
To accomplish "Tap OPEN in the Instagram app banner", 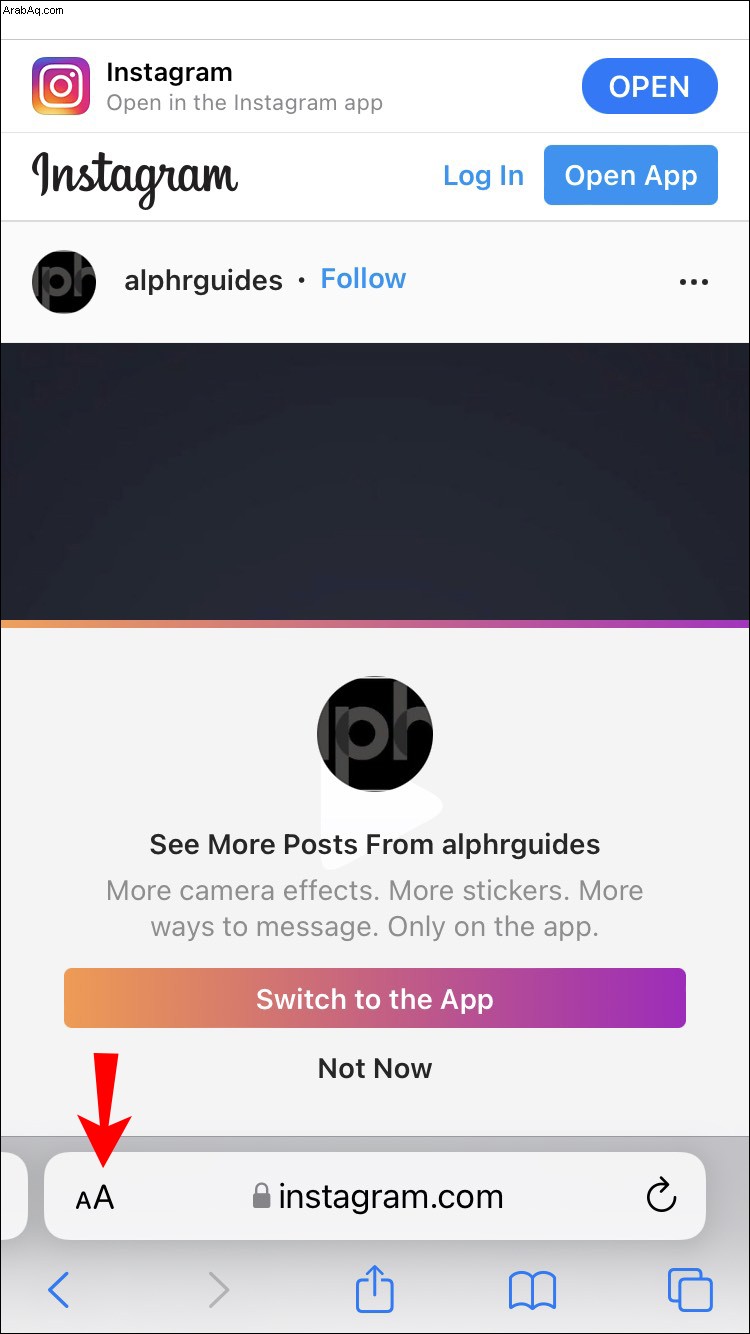I will coord(649,87).
